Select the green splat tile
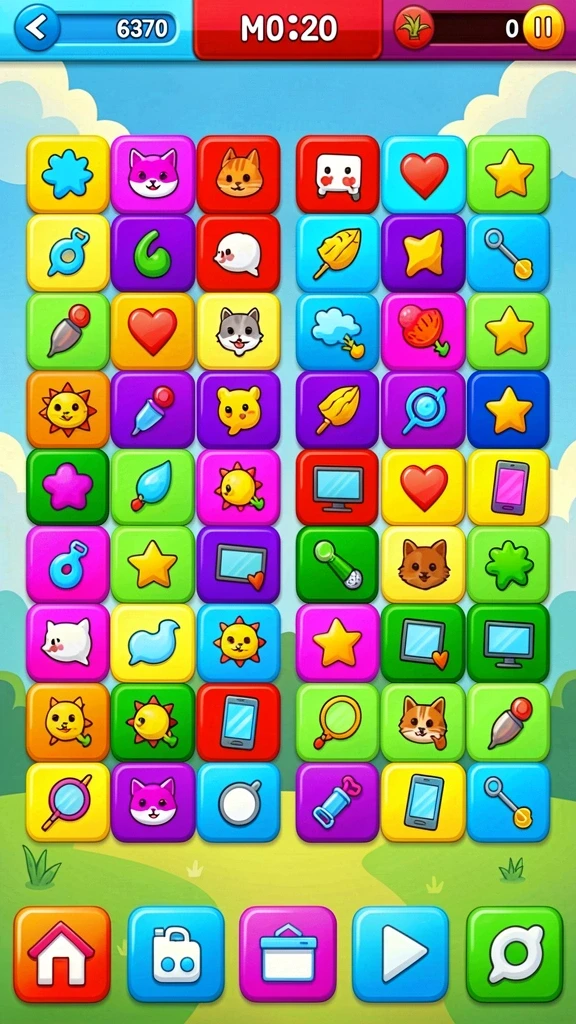The height and width of the screenshot is (1024, 576). pos(509,565)
